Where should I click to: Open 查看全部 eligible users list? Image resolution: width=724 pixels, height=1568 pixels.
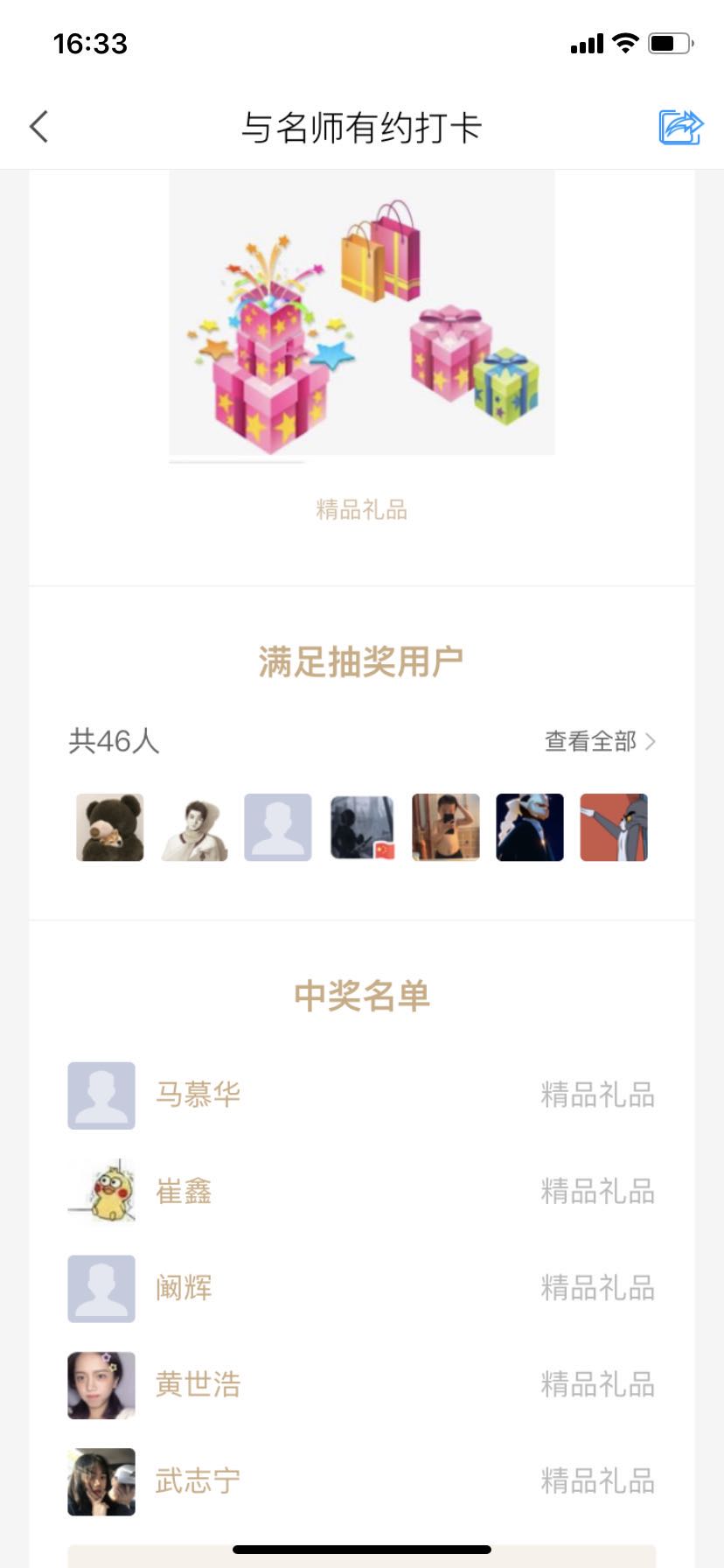click(x=599, y=741)
